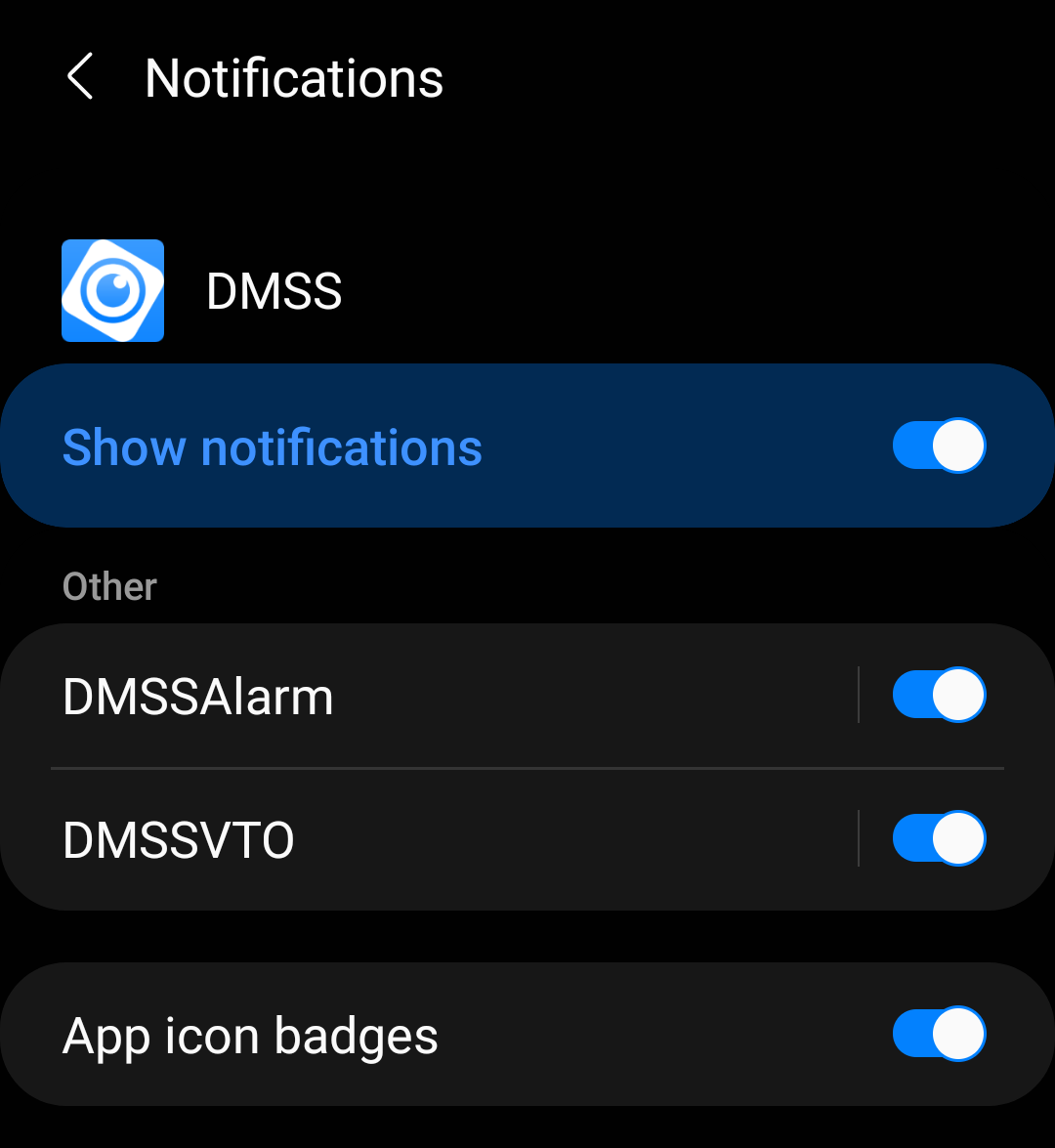Disable the DMSSAlarm toggle
Viewport: 1055px width, 1148px height.
click(938, 695)
